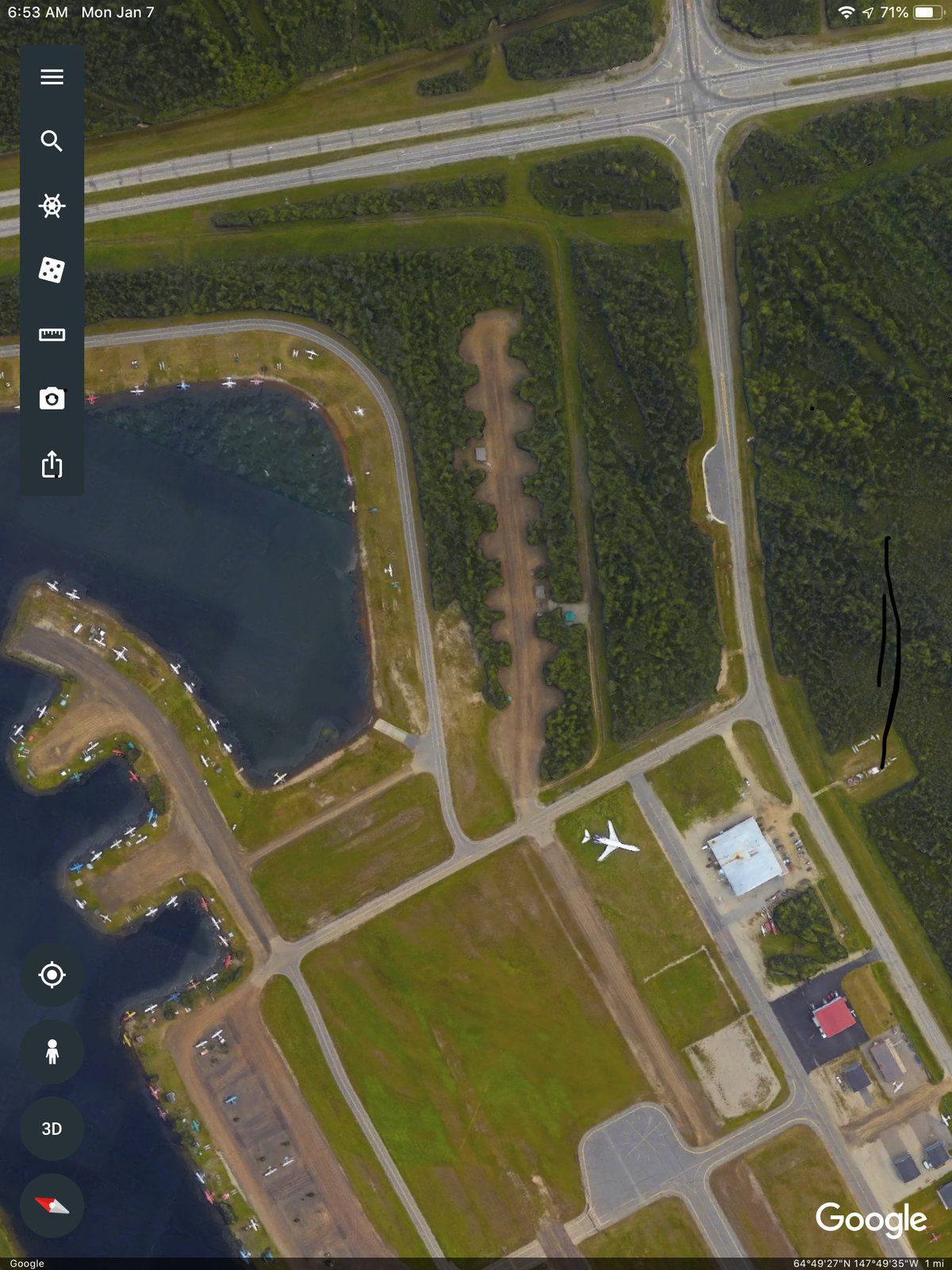Viewport: 952px width, 1270px height.
Task: Open the hamburger menu
Action: (52, 77)
